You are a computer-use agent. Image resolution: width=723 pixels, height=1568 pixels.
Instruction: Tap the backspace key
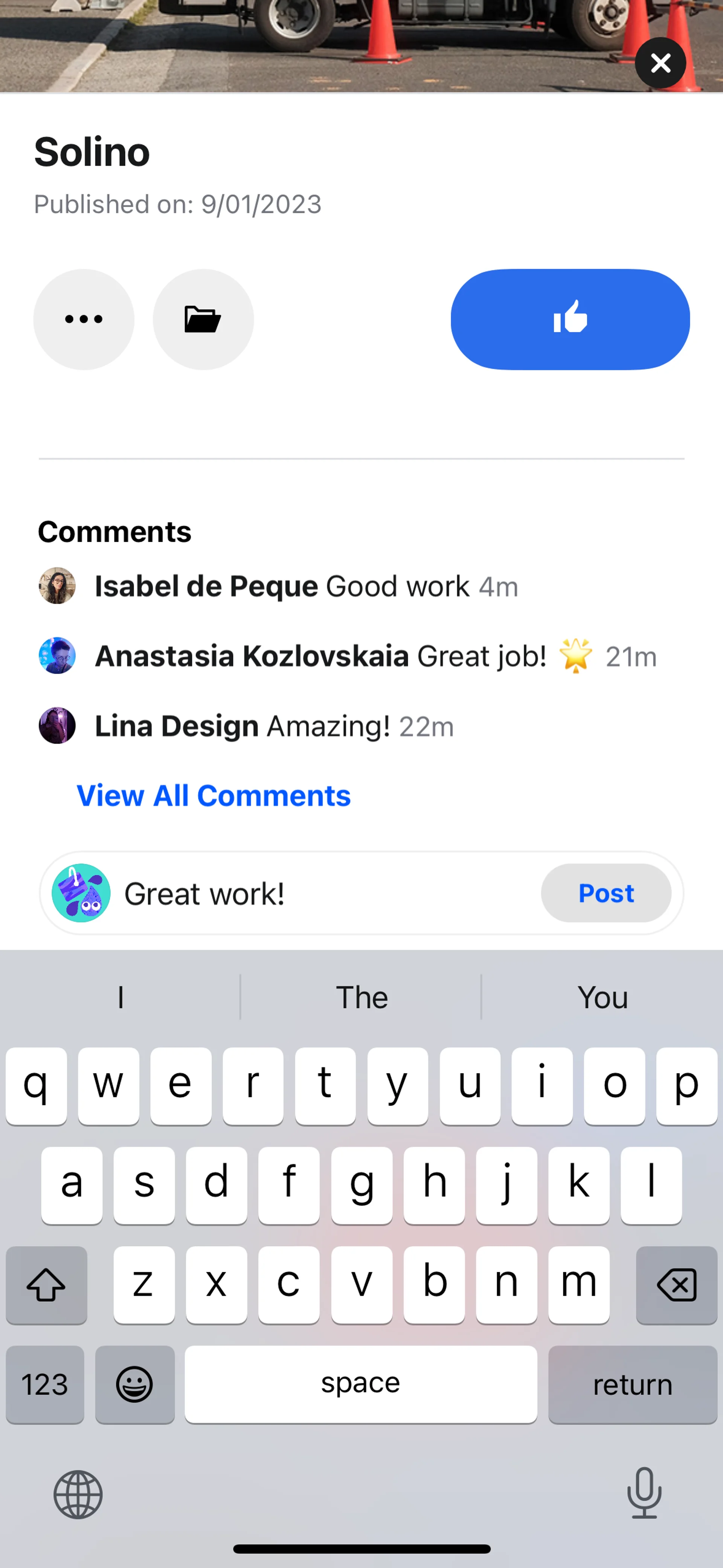676,1285
